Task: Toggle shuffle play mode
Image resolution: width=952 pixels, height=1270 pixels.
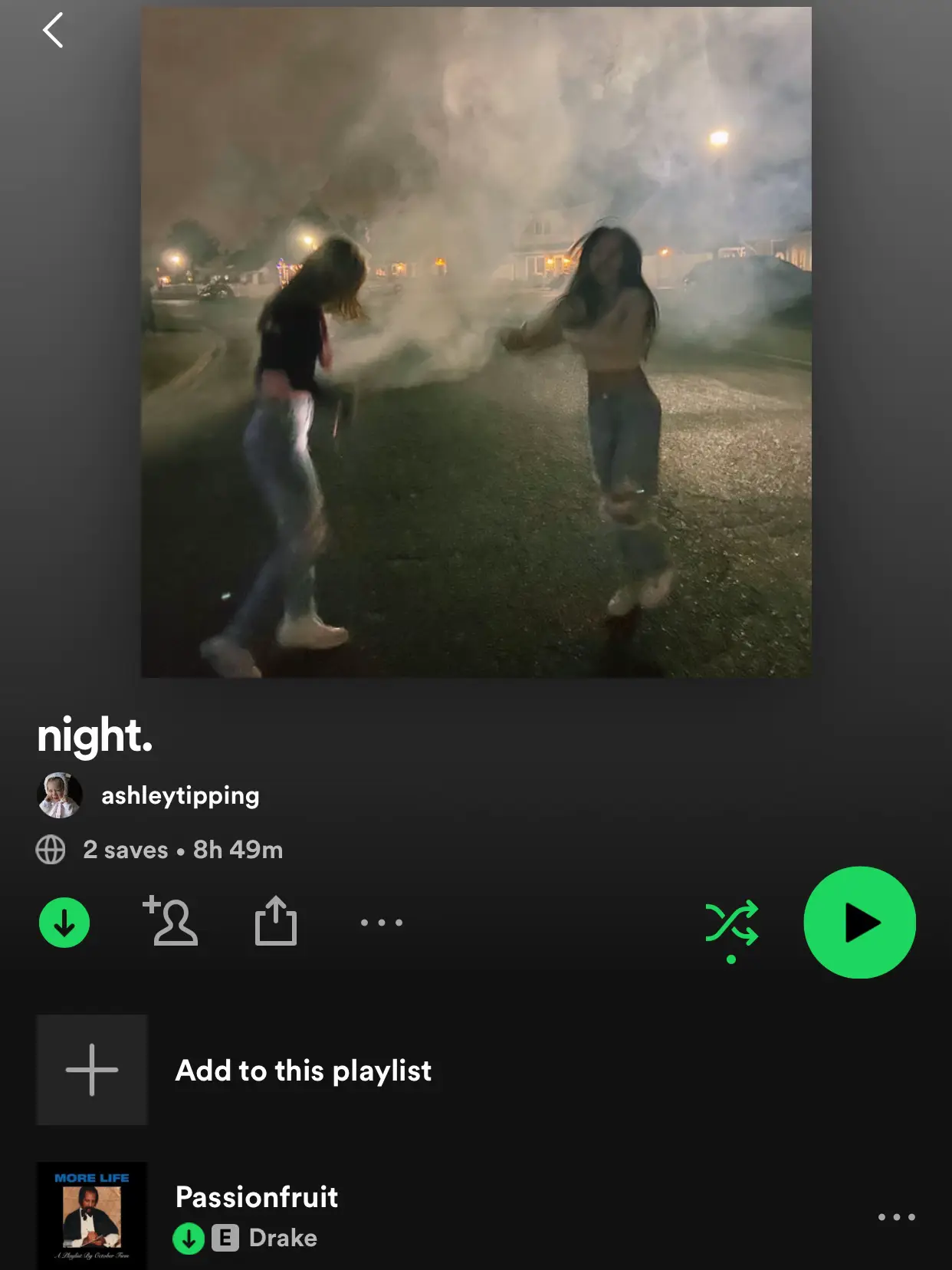Action: pyautogui.click(x=731, y=923)
